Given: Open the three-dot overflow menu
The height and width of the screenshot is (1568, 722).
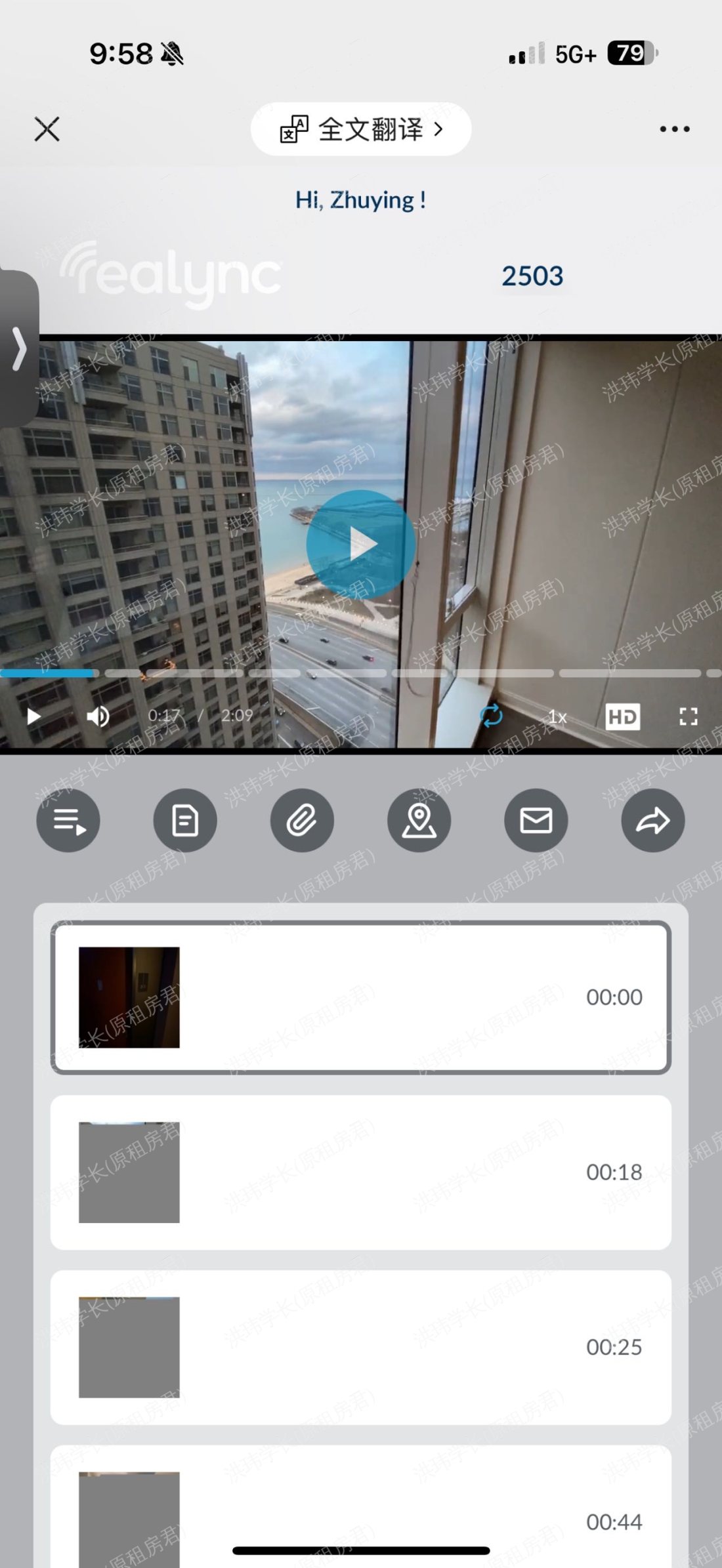Looking at the screenshot, I should 674,129.
